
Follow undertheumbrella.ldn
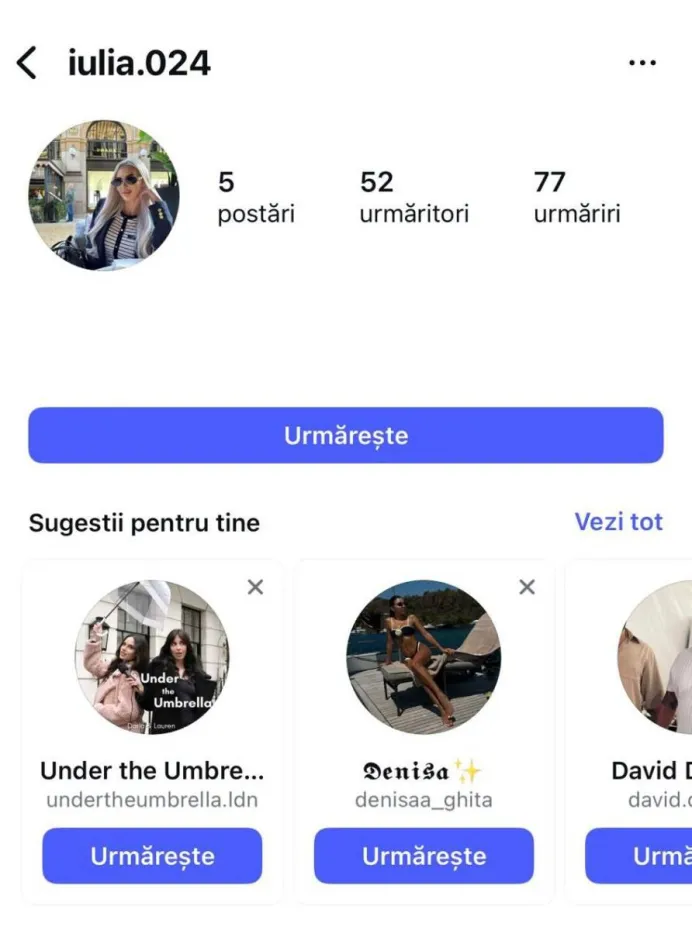click(152, 856)
